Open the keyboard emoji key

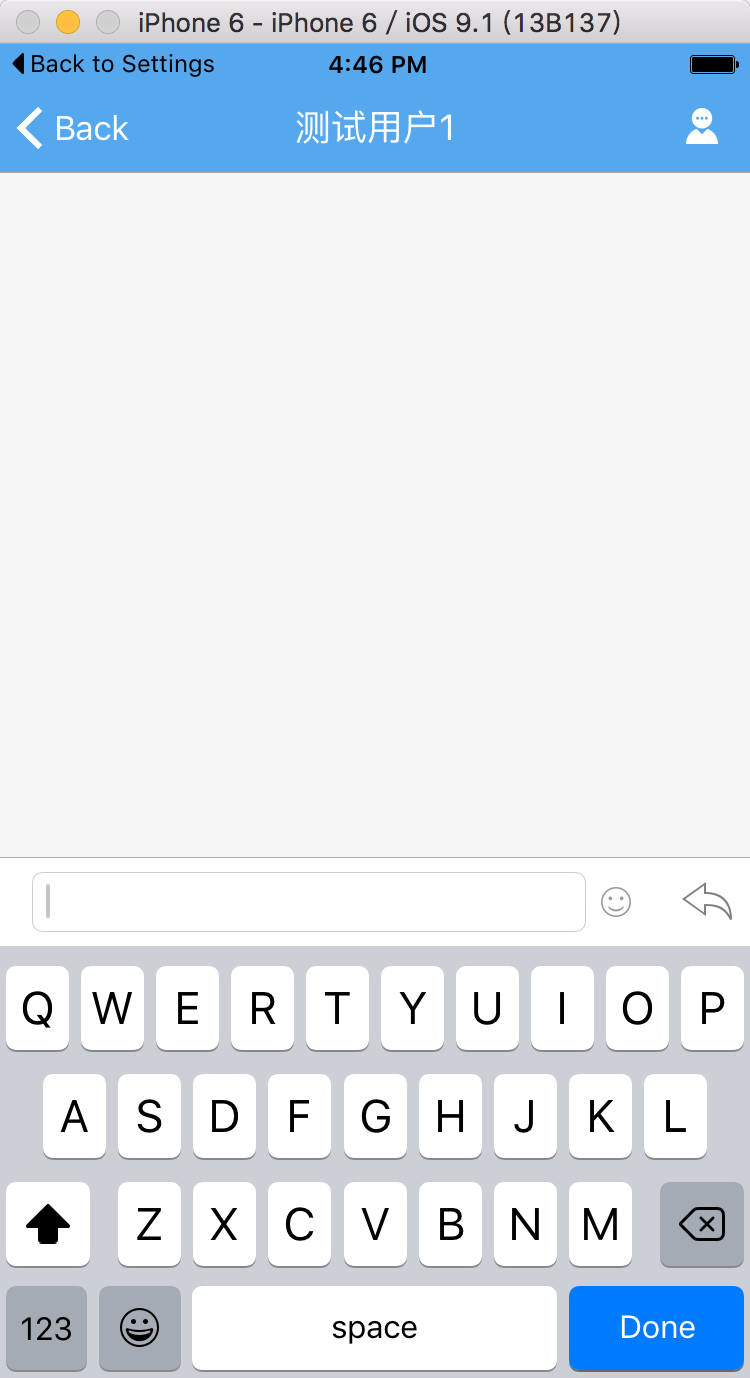(x=140, y=1328)
